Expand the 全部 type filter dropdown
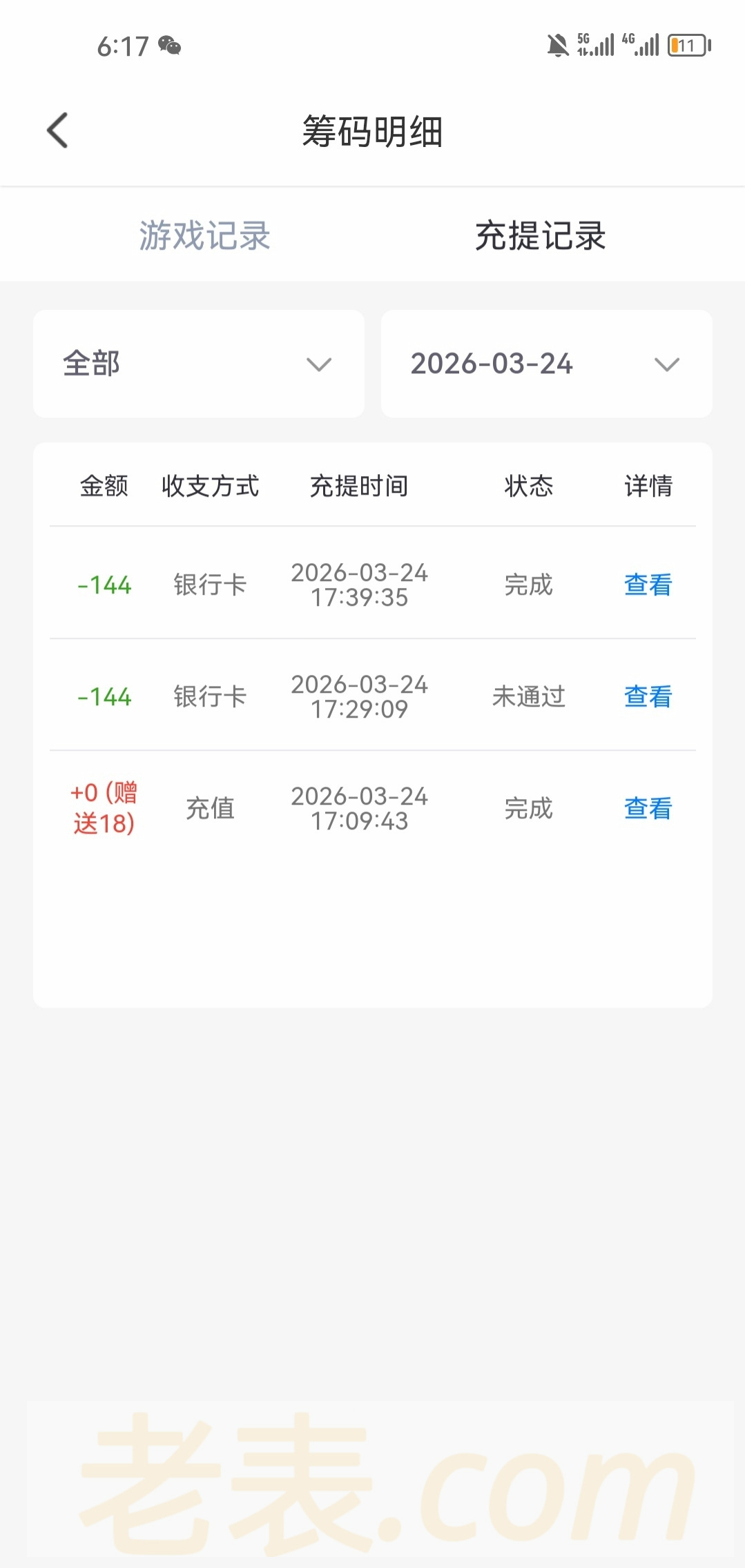 click(199, 364)
